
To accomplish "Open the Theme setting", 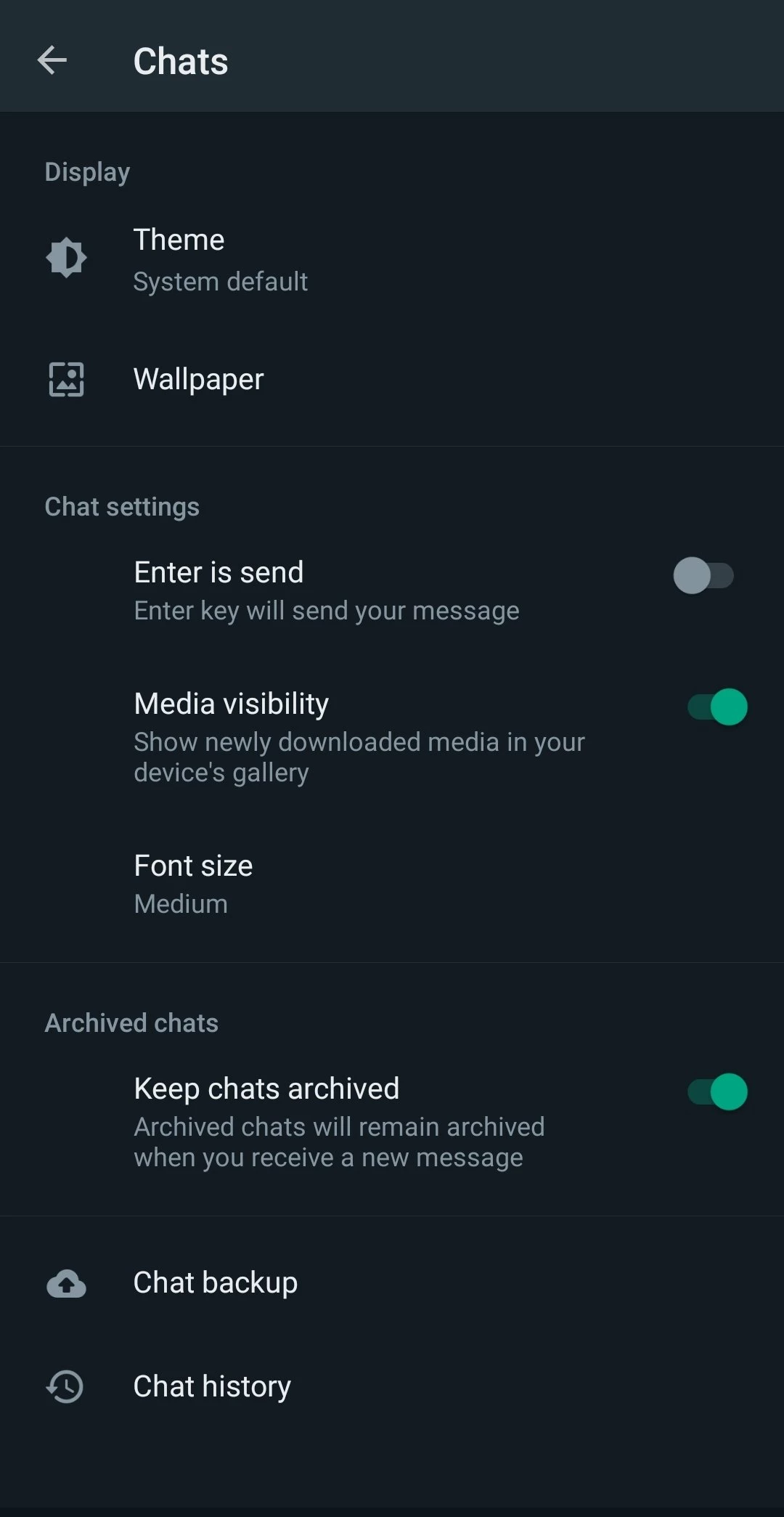I will pyautogui.click(x=220, y=259).
